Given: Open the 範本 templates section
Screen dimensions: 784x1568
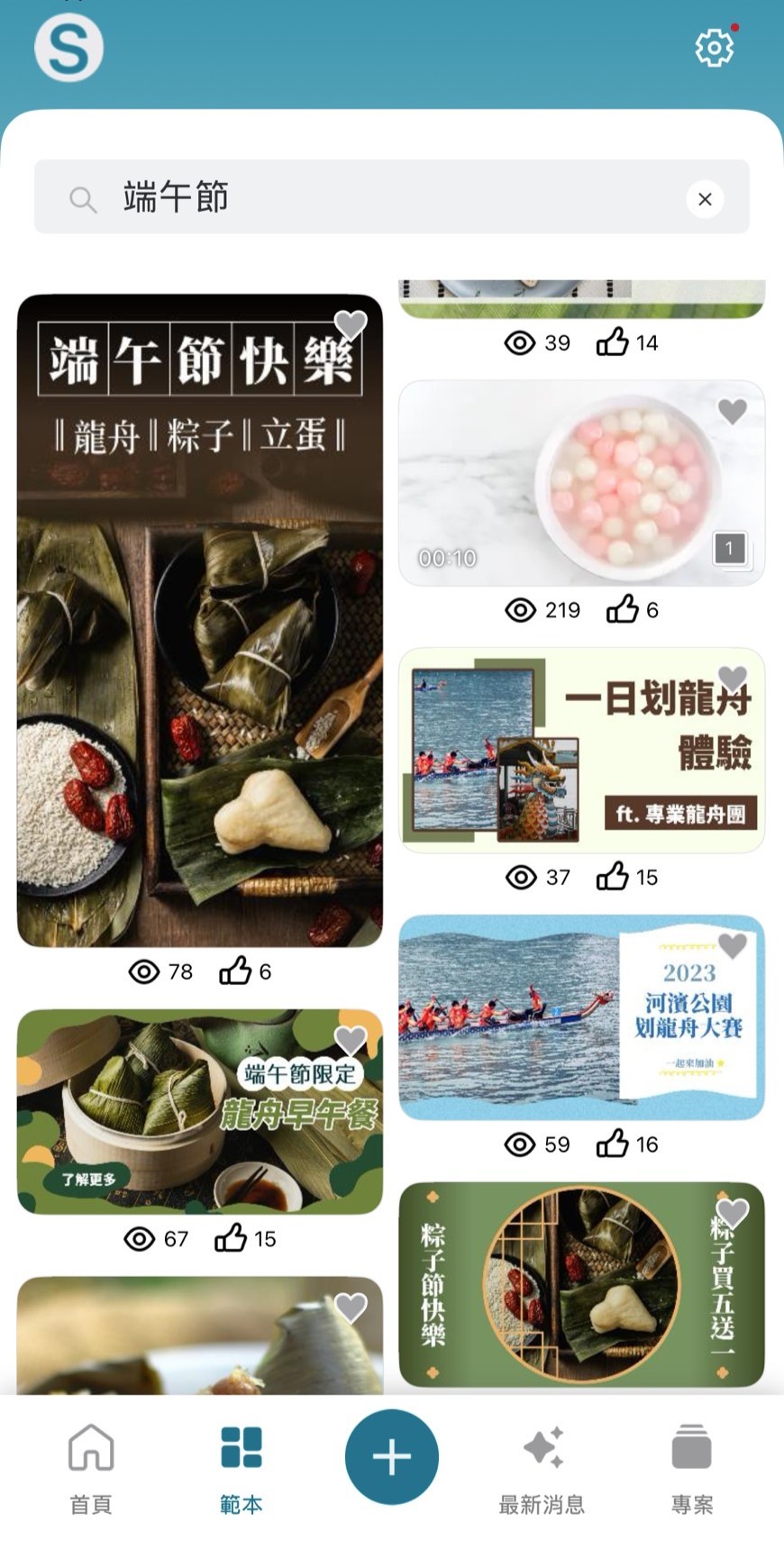Looking at the screenshot, I should 240,1469.
